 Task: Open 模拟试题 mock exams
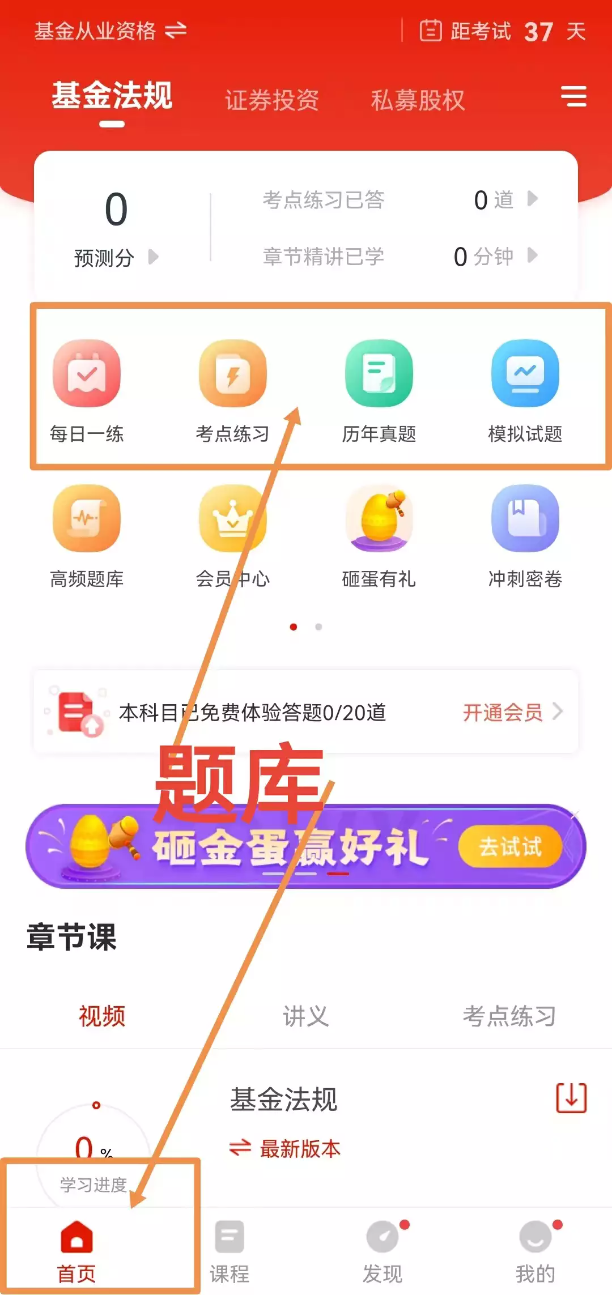tap(525, 390)
